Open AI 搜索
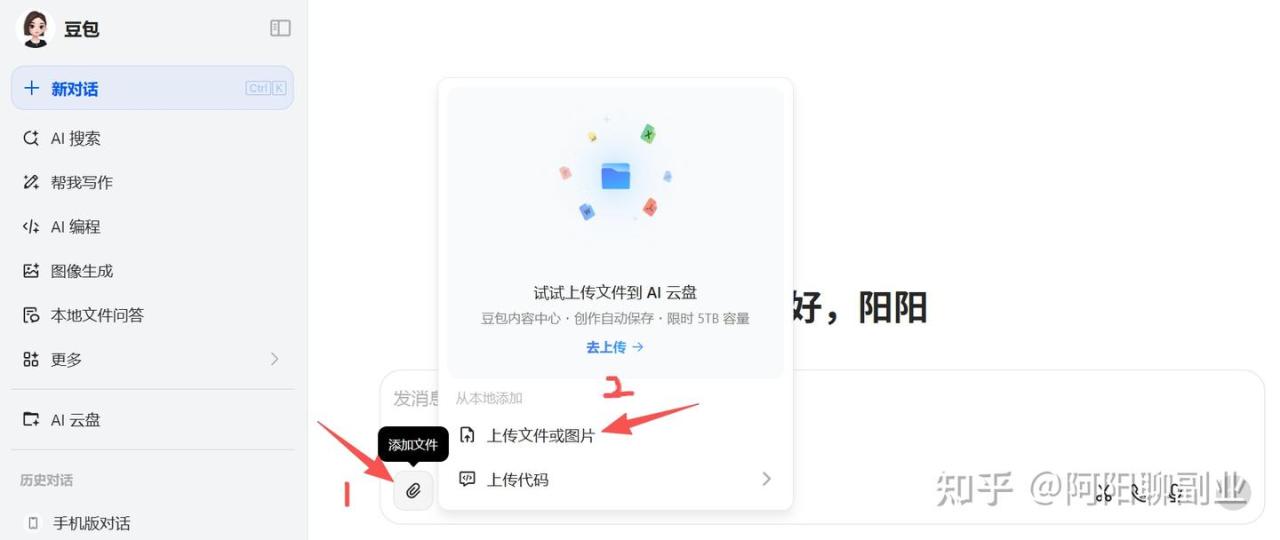Screen dimensions: 1280x540 coord(76,138)
